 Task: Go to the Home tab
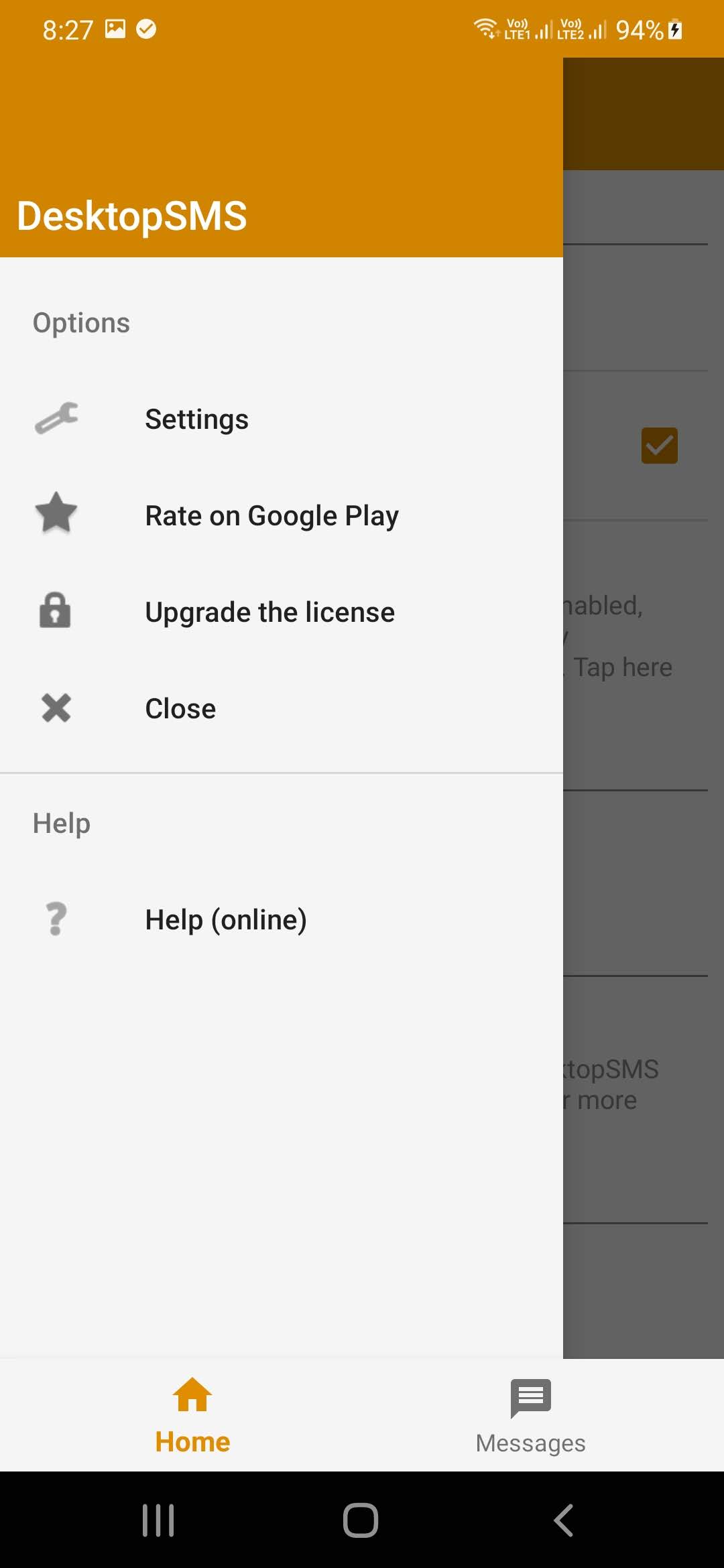coord(192,1415)
